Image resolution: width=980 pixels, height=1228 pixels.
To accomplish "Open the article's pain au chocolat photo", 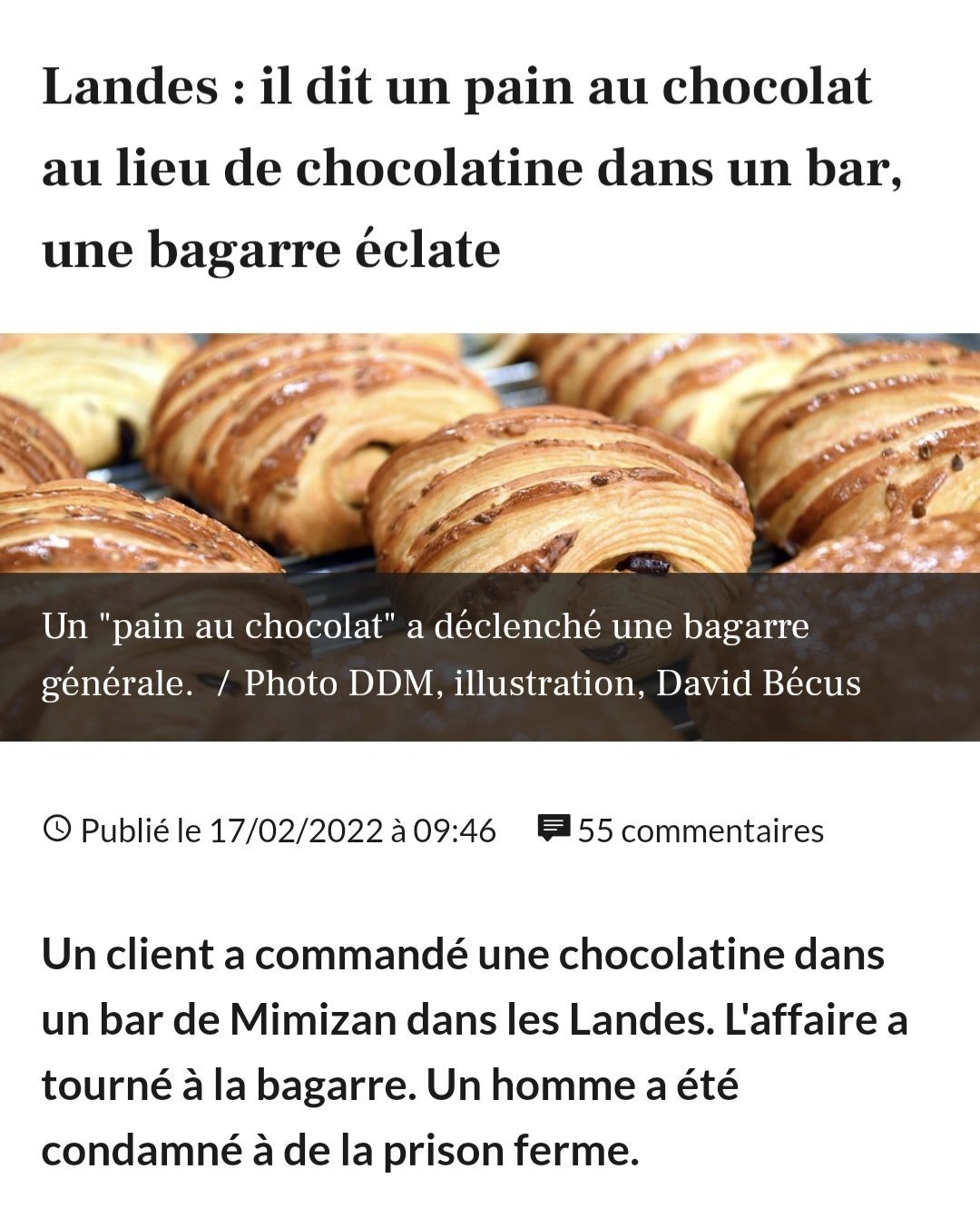I will [490, 454].
